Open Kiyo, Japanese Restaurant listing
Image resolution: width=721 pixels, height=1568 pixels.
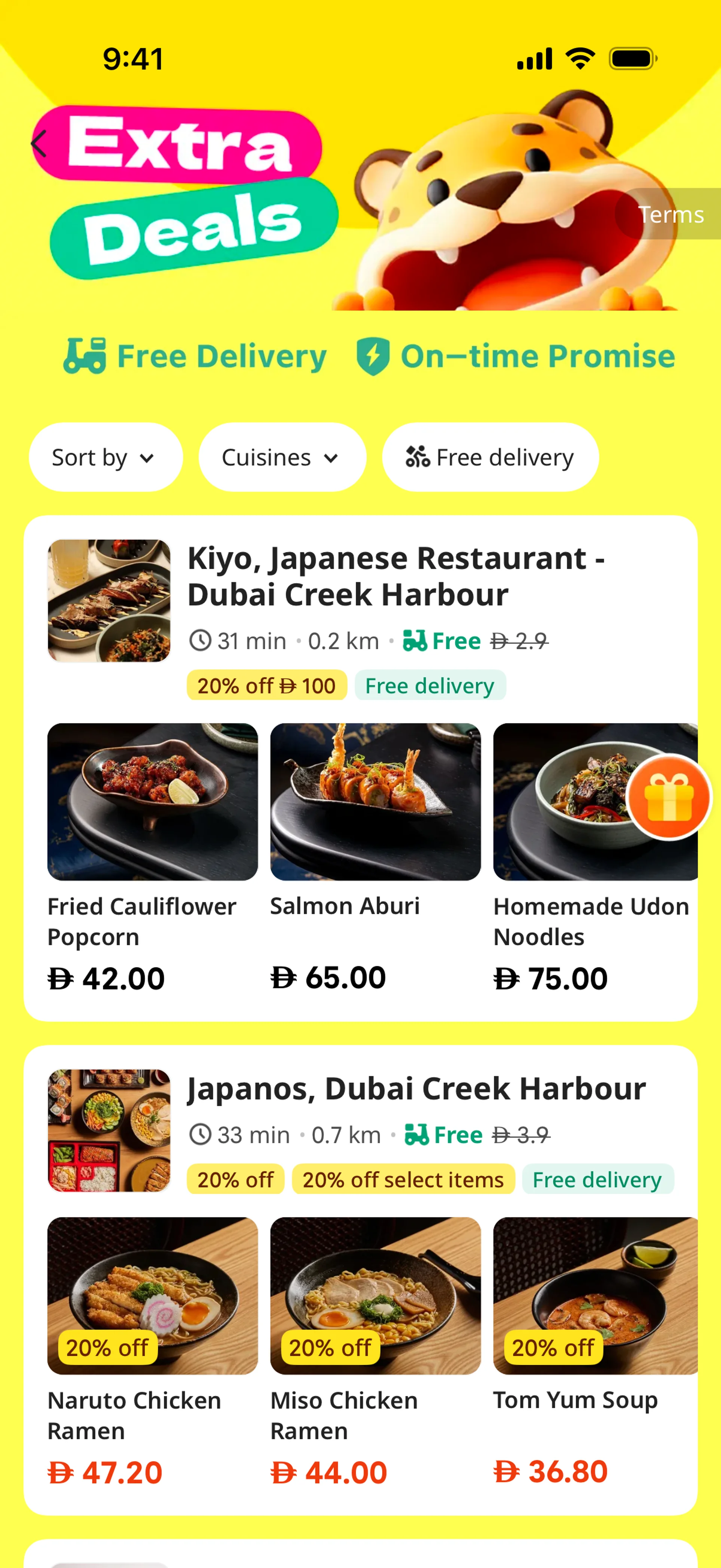click(395, 576)
